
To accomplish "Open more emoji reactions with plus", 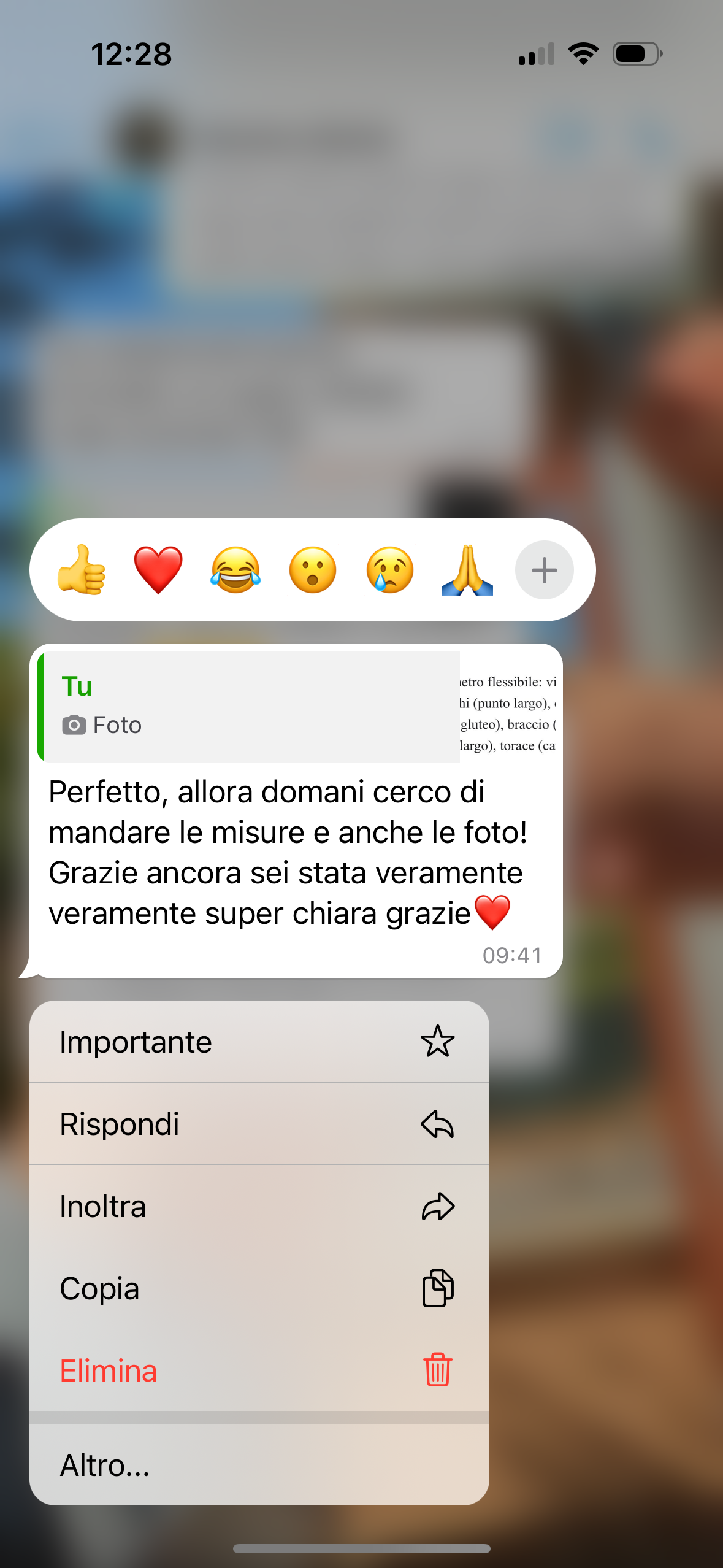I will [544, 570].
